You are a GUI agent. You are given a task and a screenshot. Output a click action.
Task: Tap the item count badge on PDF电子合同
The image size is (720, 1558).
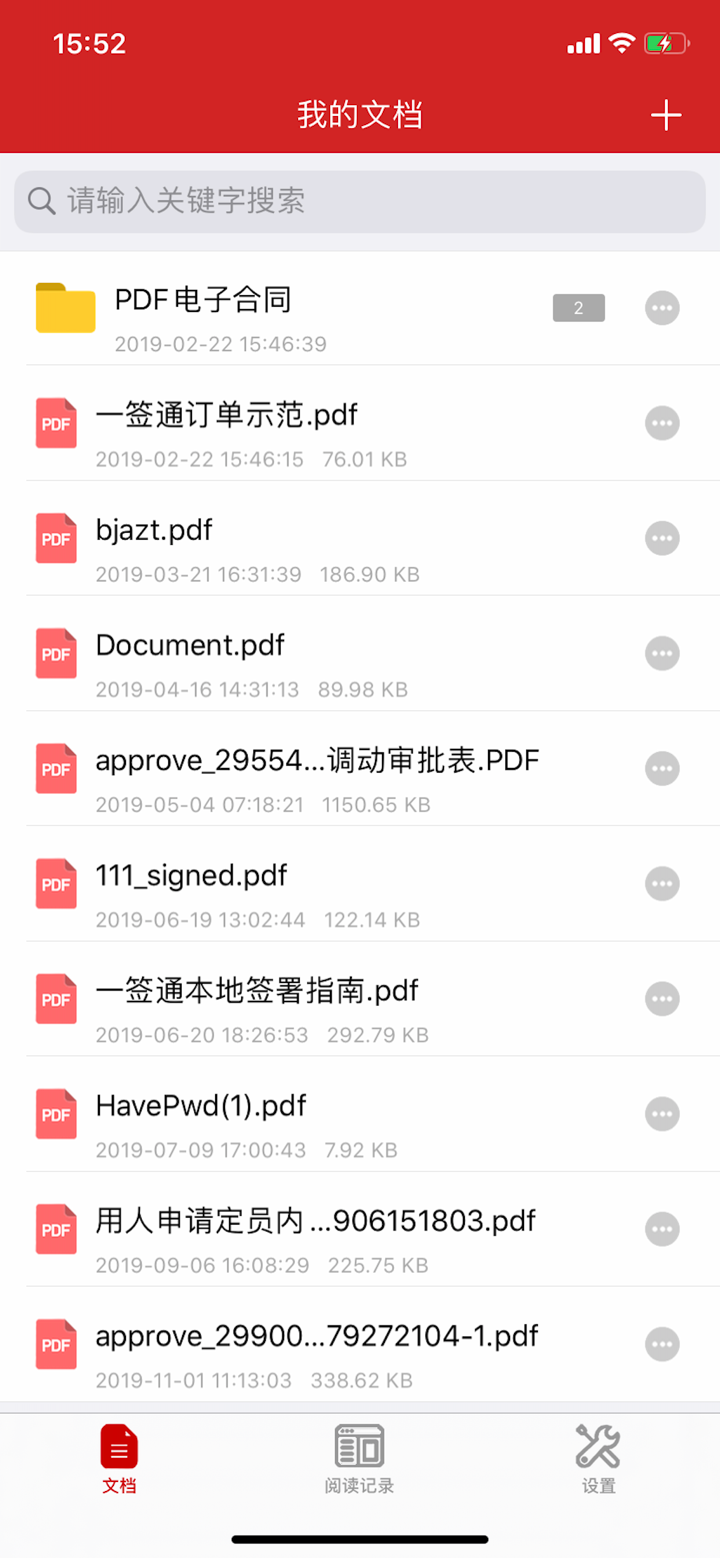pyautogui.click(x=578, y=307)
